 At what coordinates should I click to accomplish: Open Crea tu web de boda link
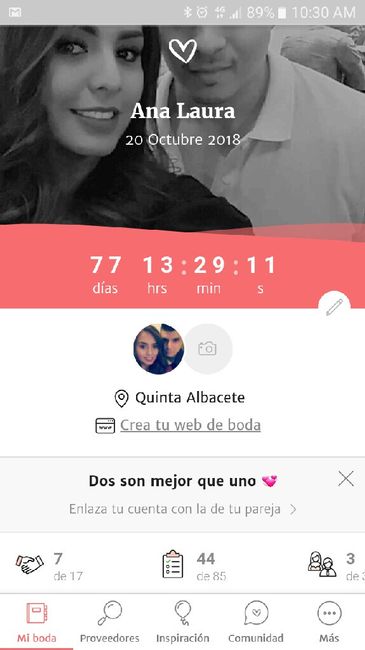[190, 425]
